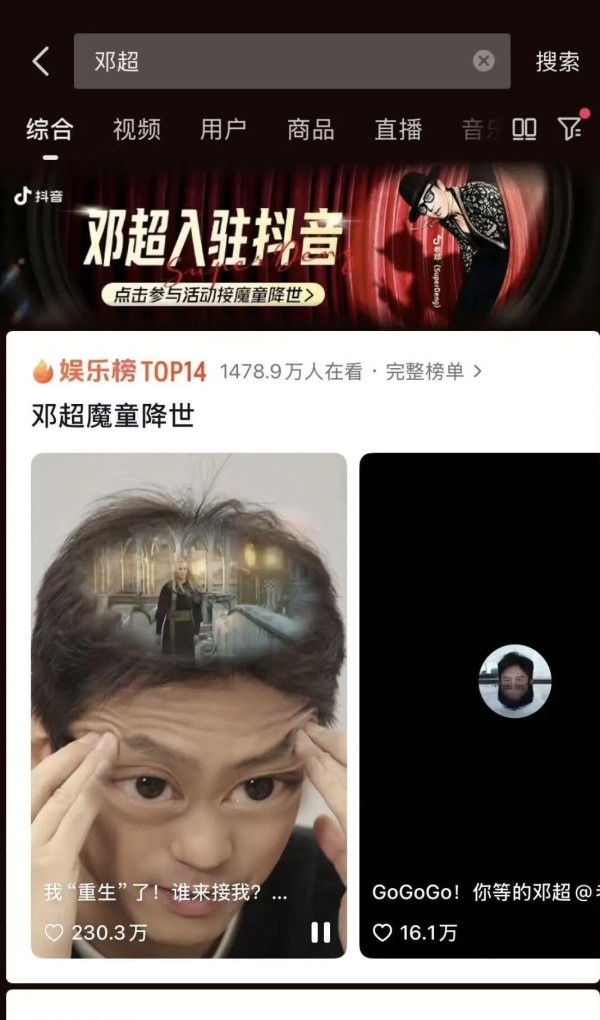
Task: Like the video with 230.3万 likes
Action: click(x=55, y=932)
